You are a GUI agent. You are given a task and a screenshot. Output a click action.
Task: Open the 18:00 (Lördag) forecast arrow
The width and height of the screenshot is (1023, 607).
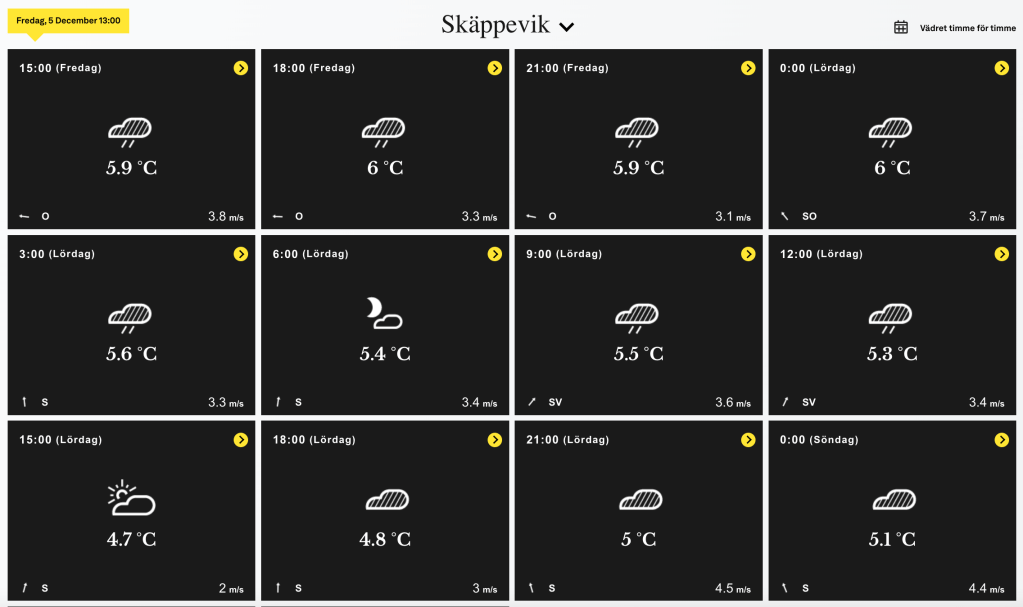point(495,440)
